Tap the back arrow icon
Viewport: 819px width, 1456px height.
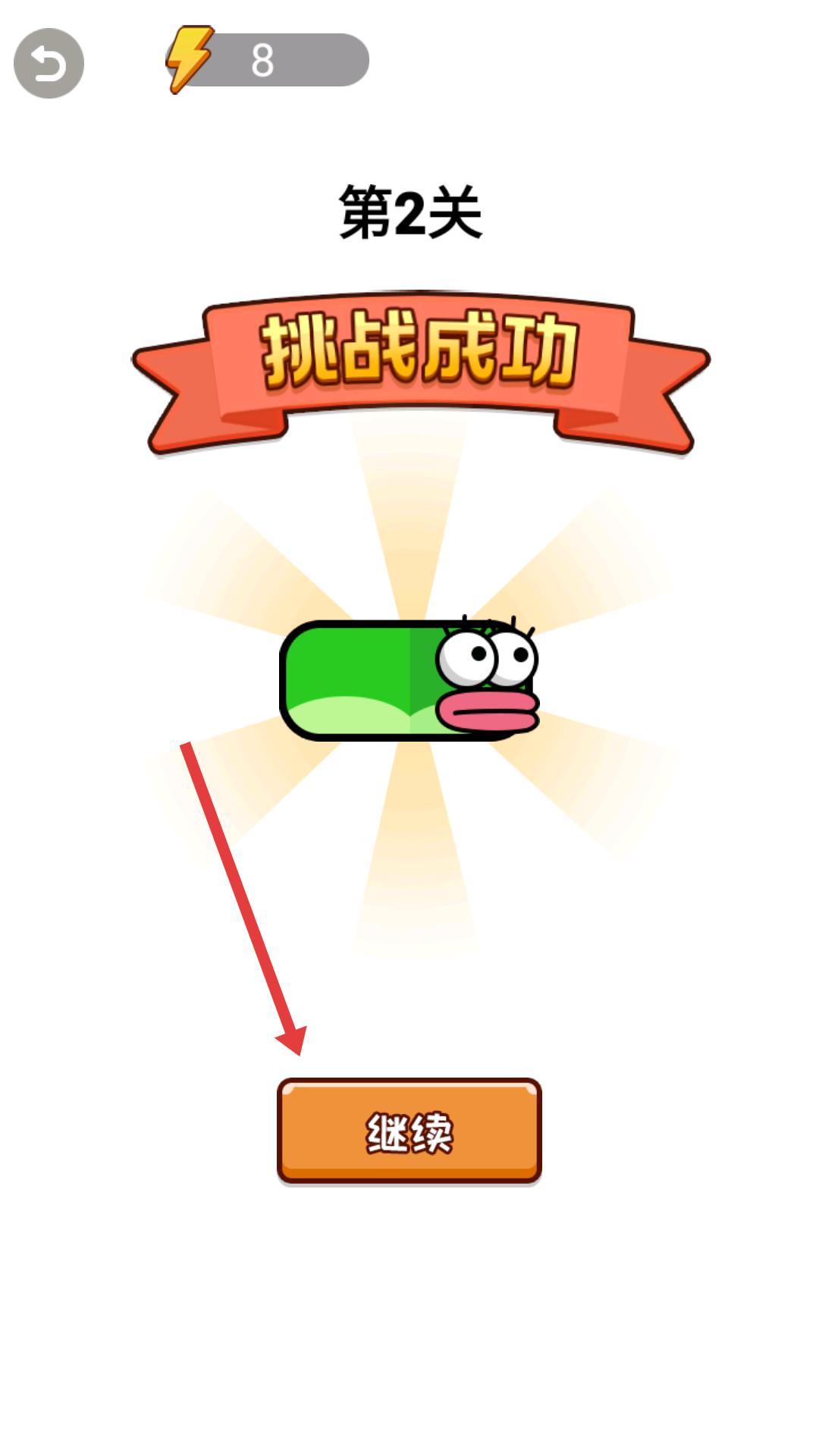pyautogui.click(x=49, y=63)
